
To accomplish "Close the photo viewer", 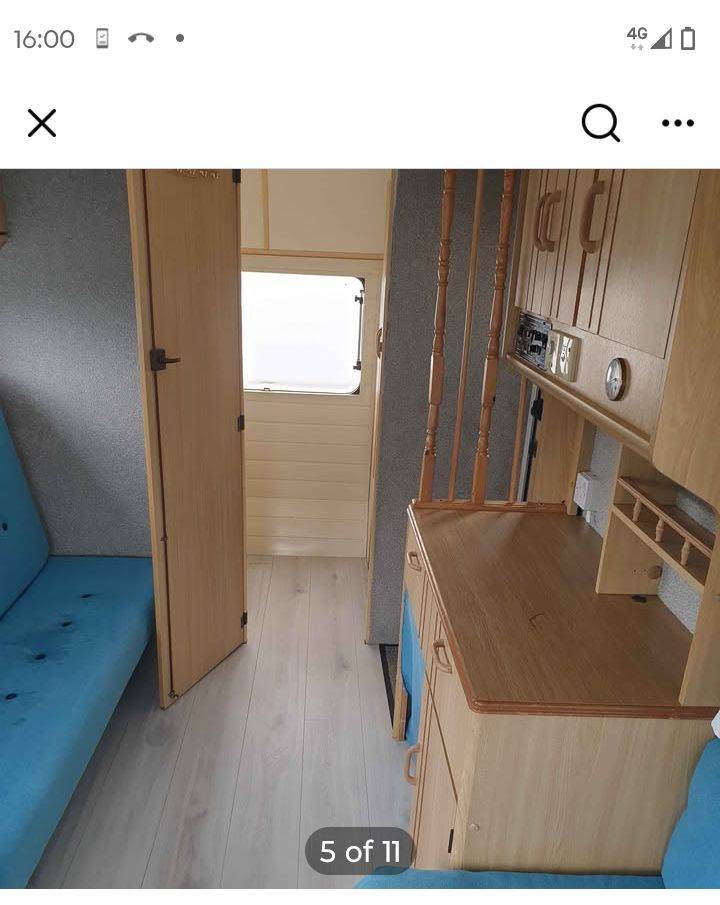I will click(x=42, y=123).
